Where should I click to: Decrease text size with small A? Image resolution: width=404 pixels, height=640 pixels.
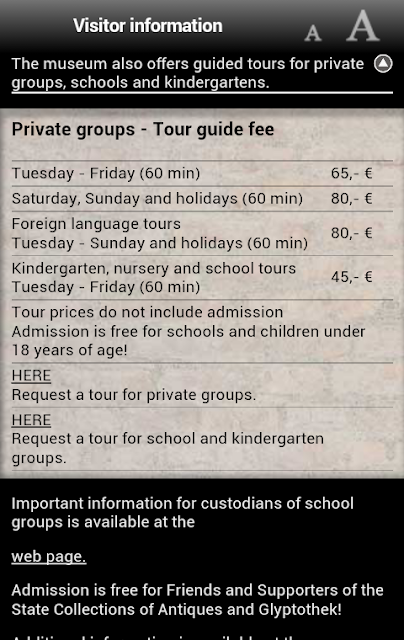(313, 33)
